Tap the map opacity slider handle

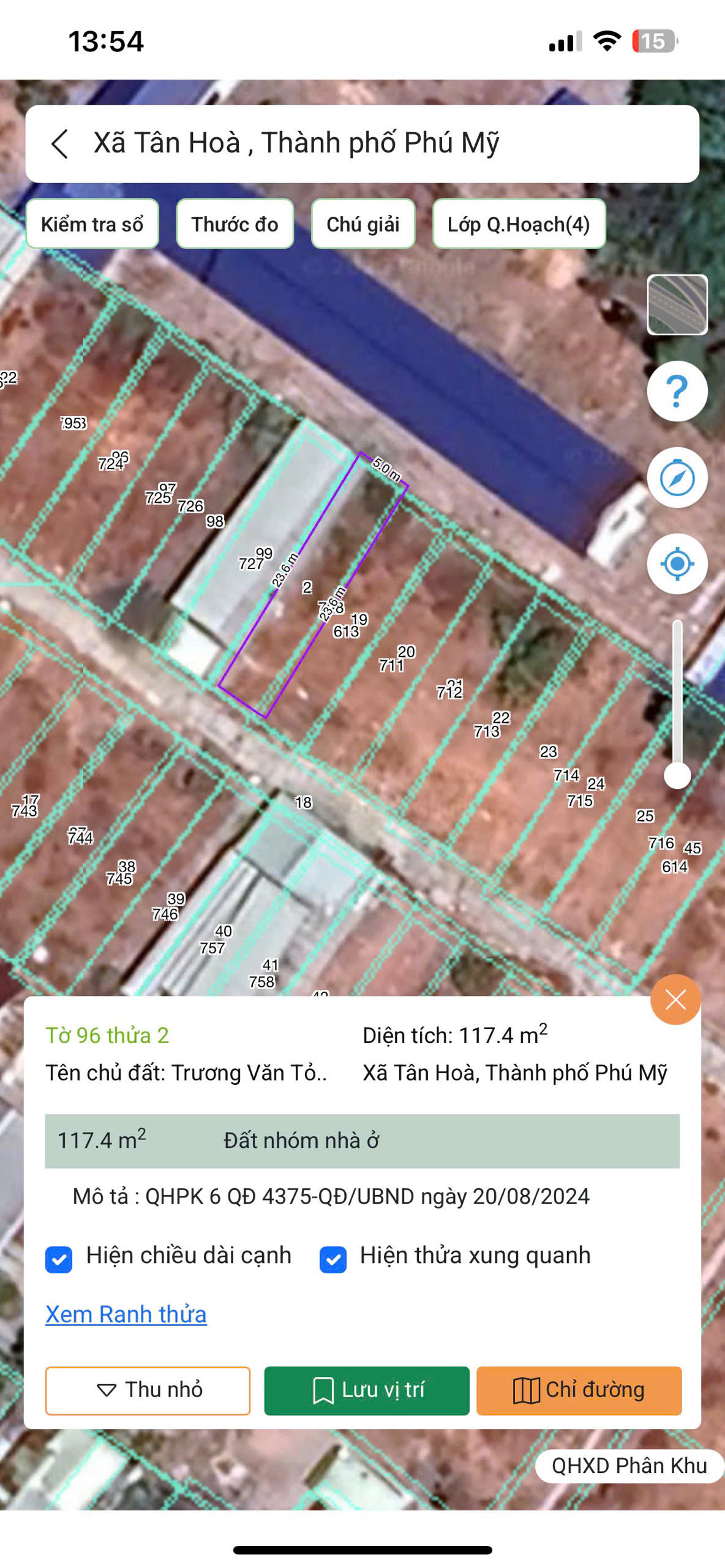[677, 775]
